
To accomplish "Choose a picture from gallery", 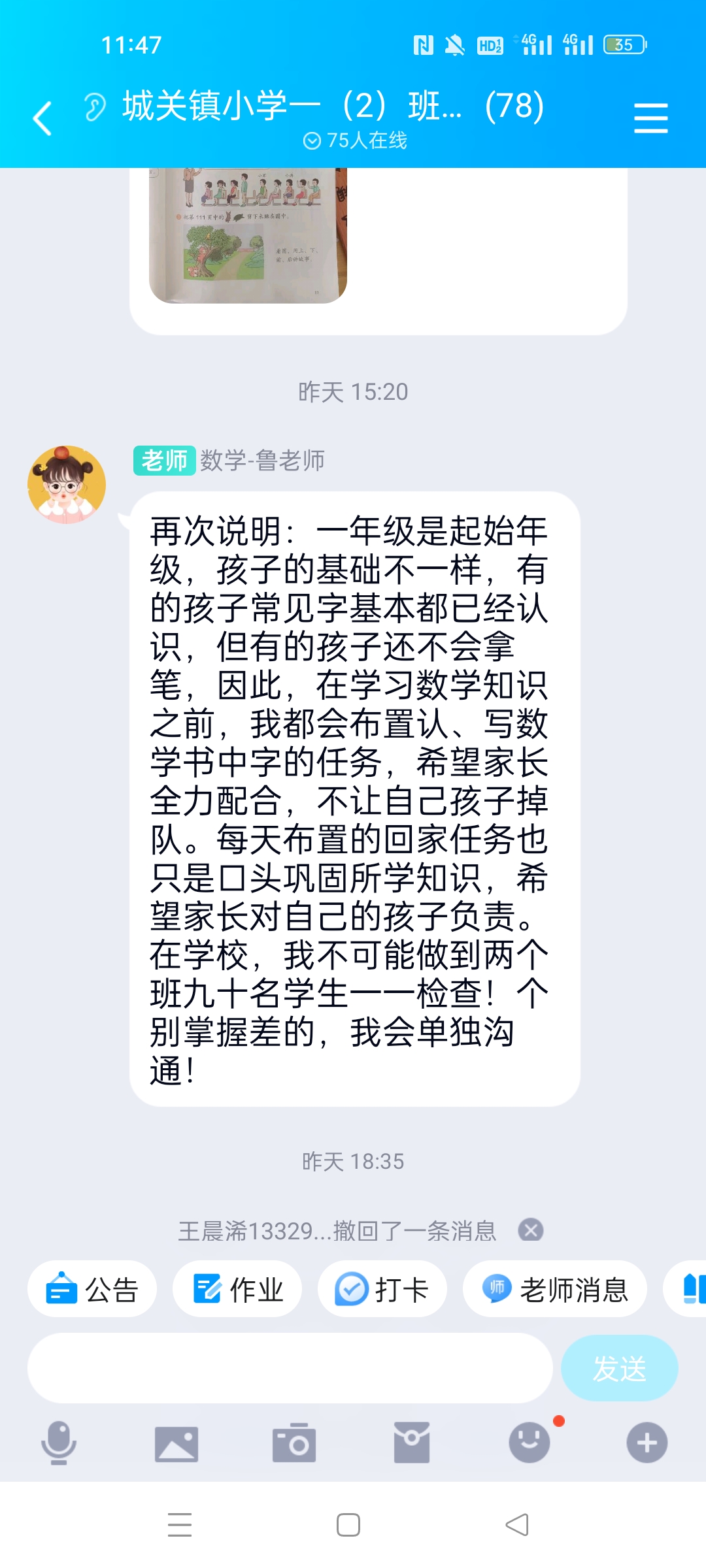I will [x=176, y=1443].
